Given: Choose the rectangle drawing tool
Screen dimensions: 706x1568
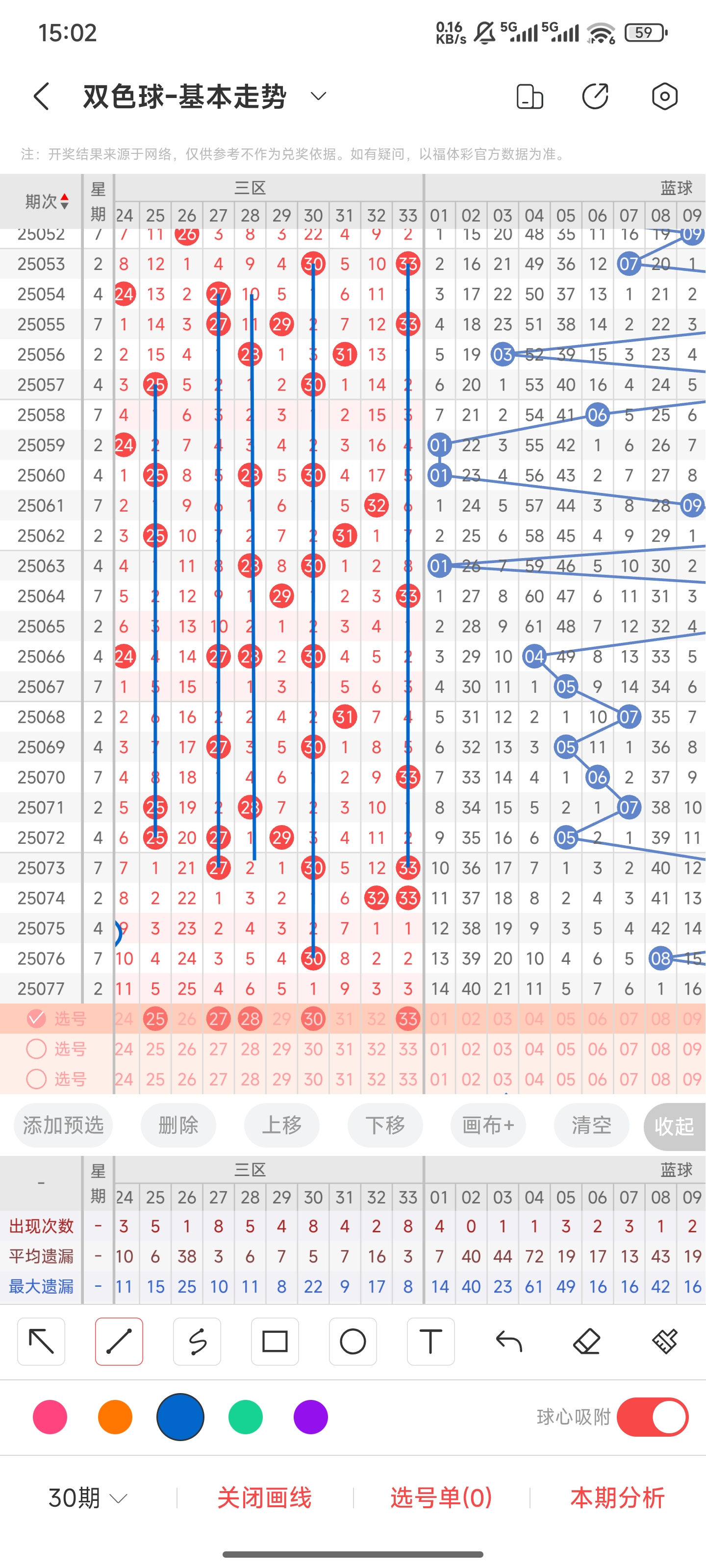Looking at the screenshot, I should point(275,1342).
